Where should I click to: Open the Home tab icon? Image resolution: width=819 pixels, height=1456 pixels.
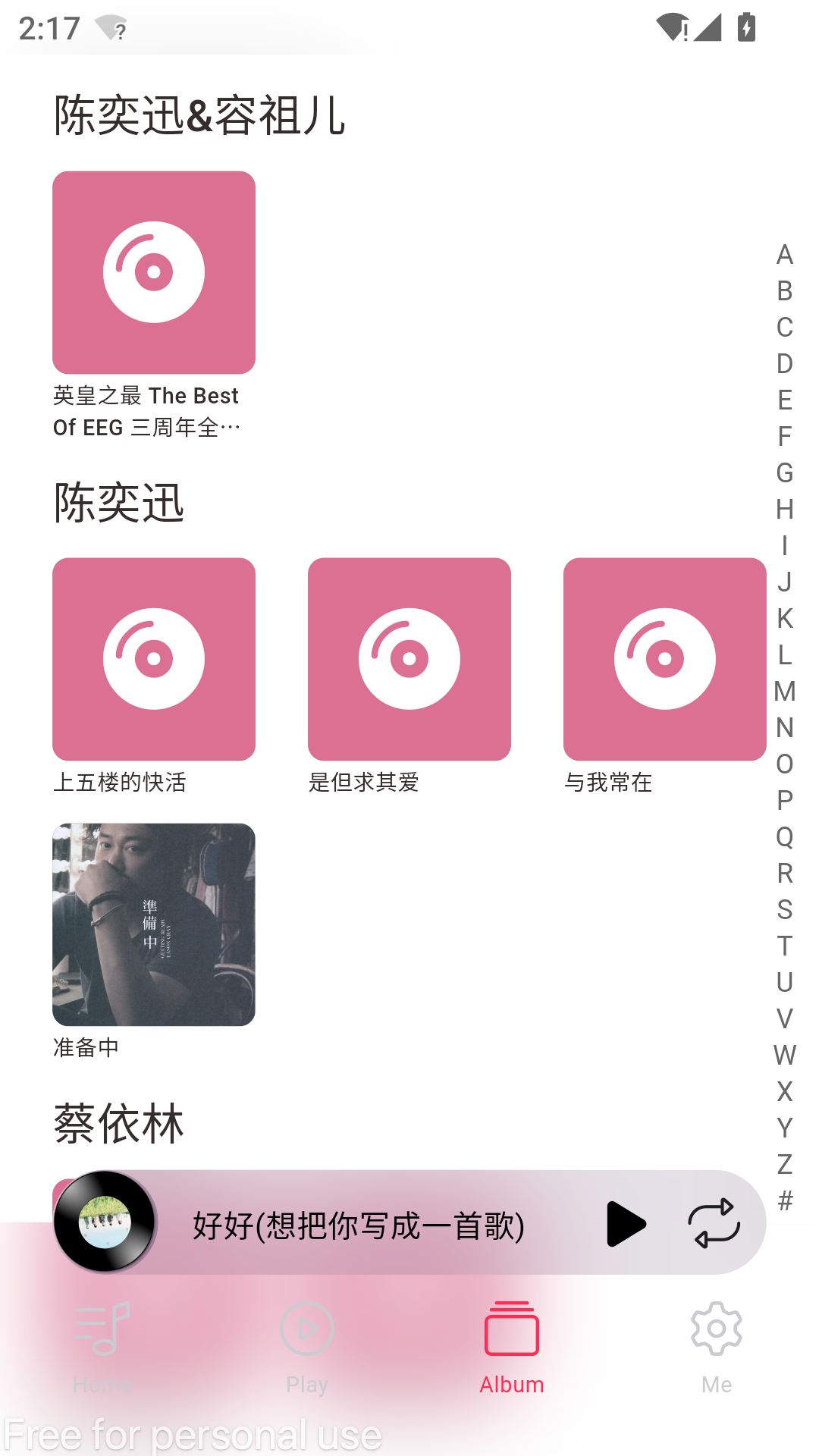(104, 1329)
